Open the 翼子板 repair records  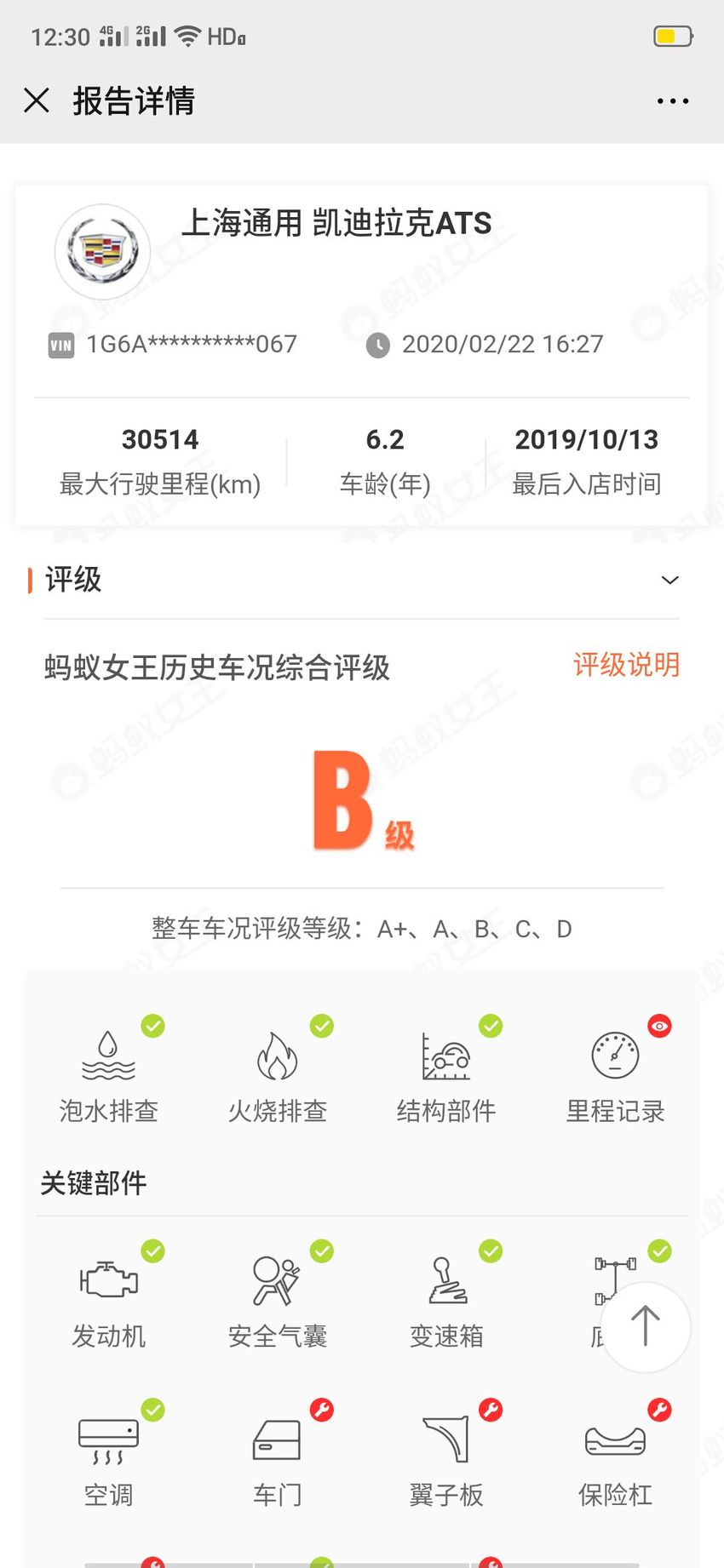[x=446, y=1454]
